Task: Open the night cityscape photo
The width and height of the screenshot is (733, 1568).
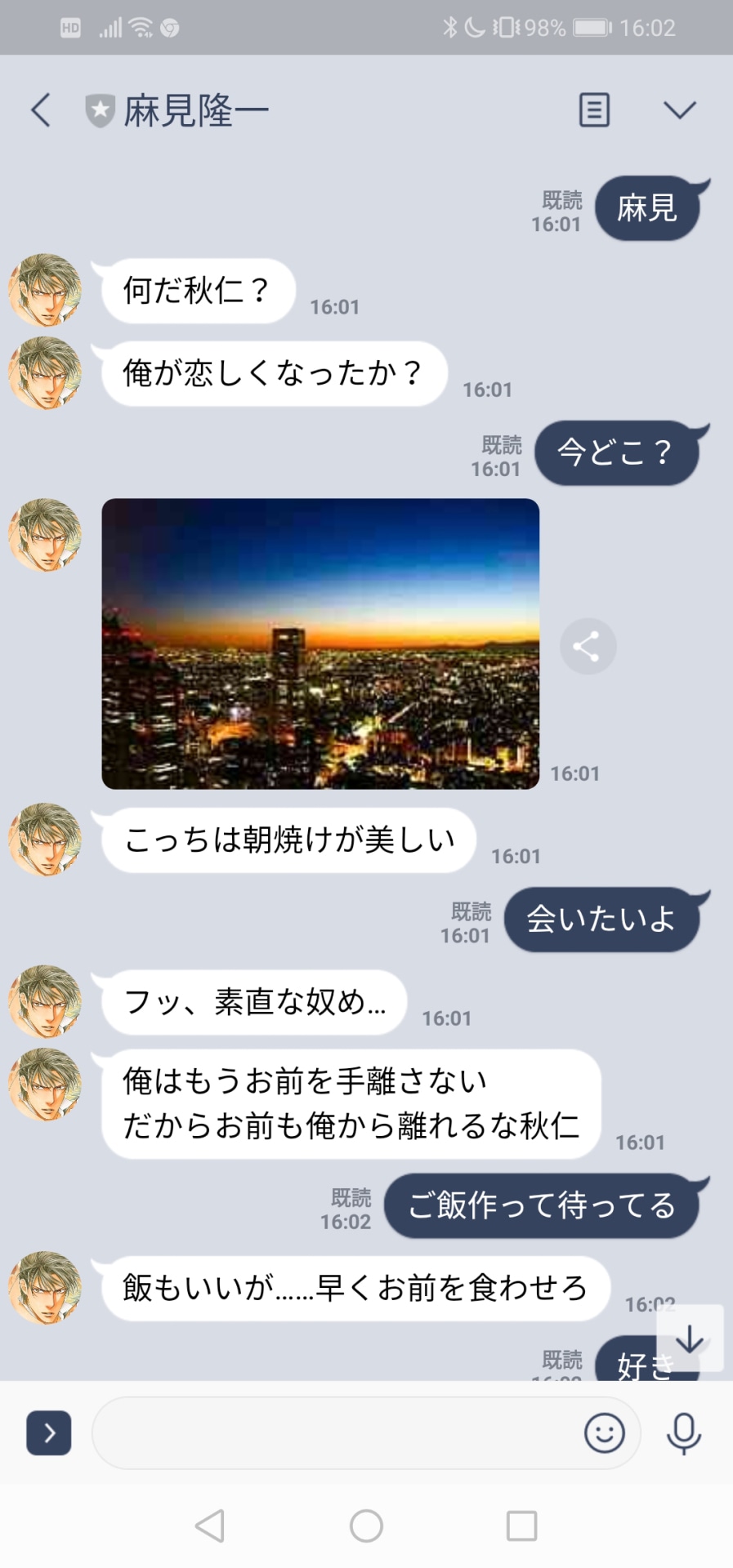Action: pos(320,644)
